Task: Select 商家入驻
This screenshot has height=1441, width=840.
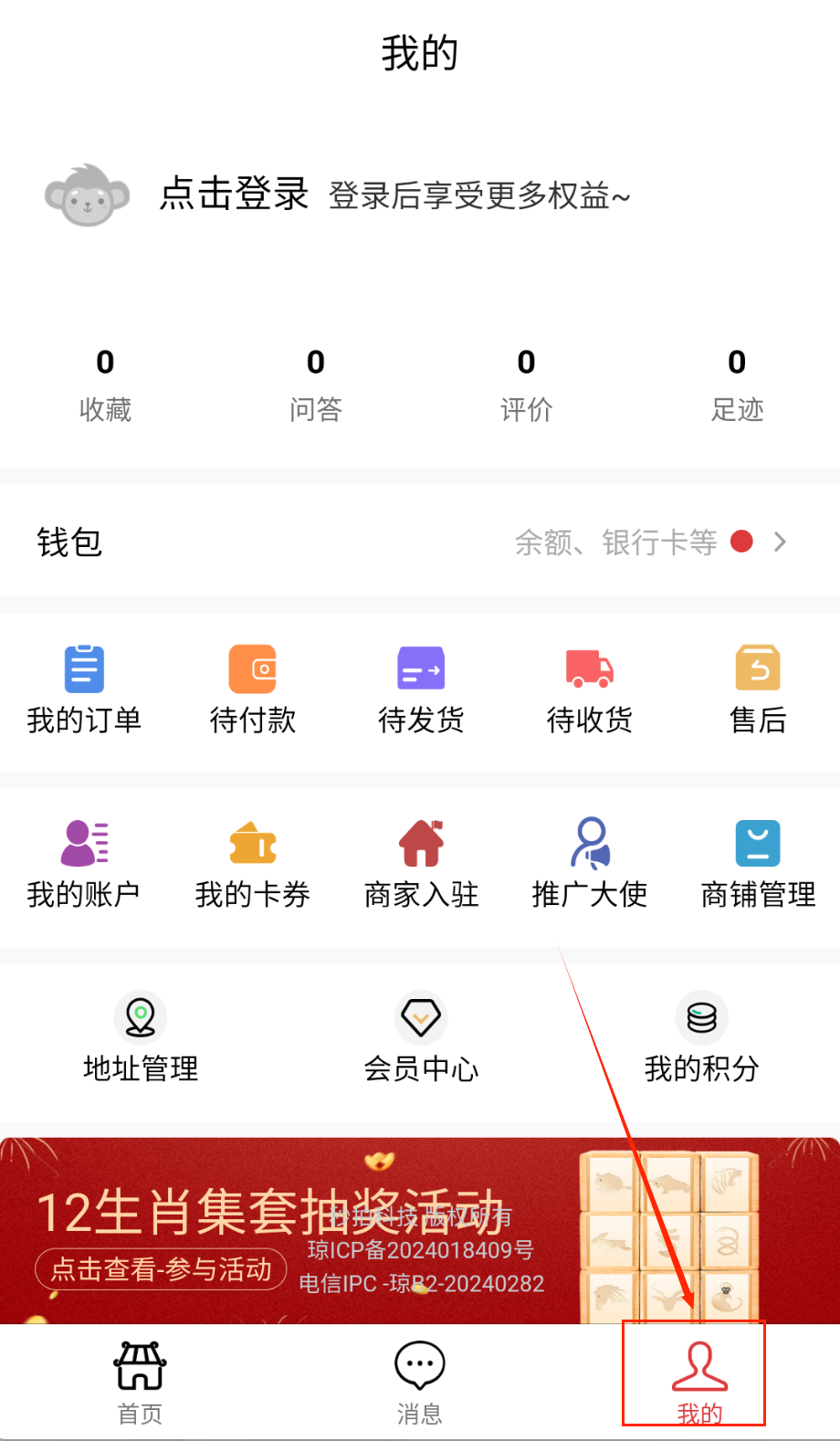Action: pyautogui.click(x=421, y=864)
